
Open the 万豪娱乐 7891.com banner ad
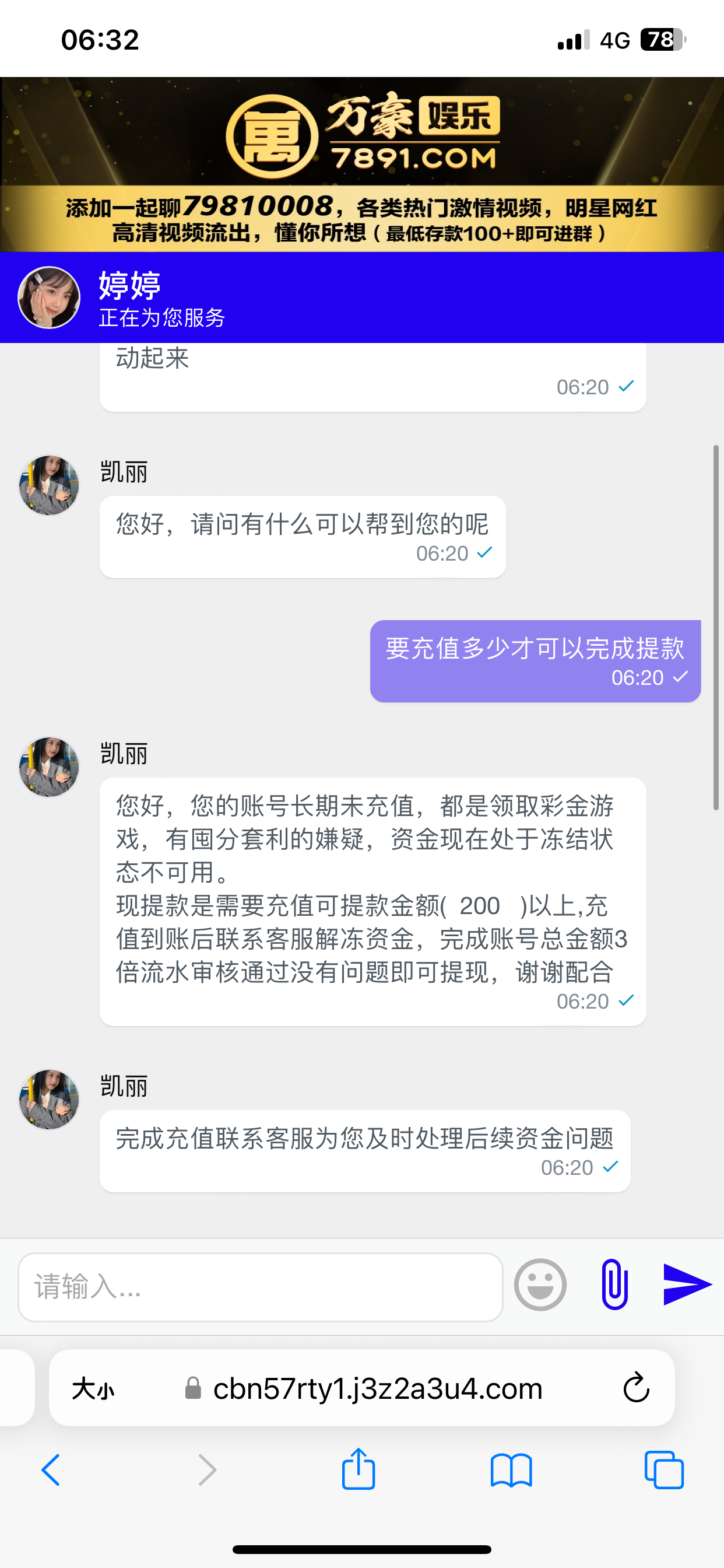pos(362,164)
